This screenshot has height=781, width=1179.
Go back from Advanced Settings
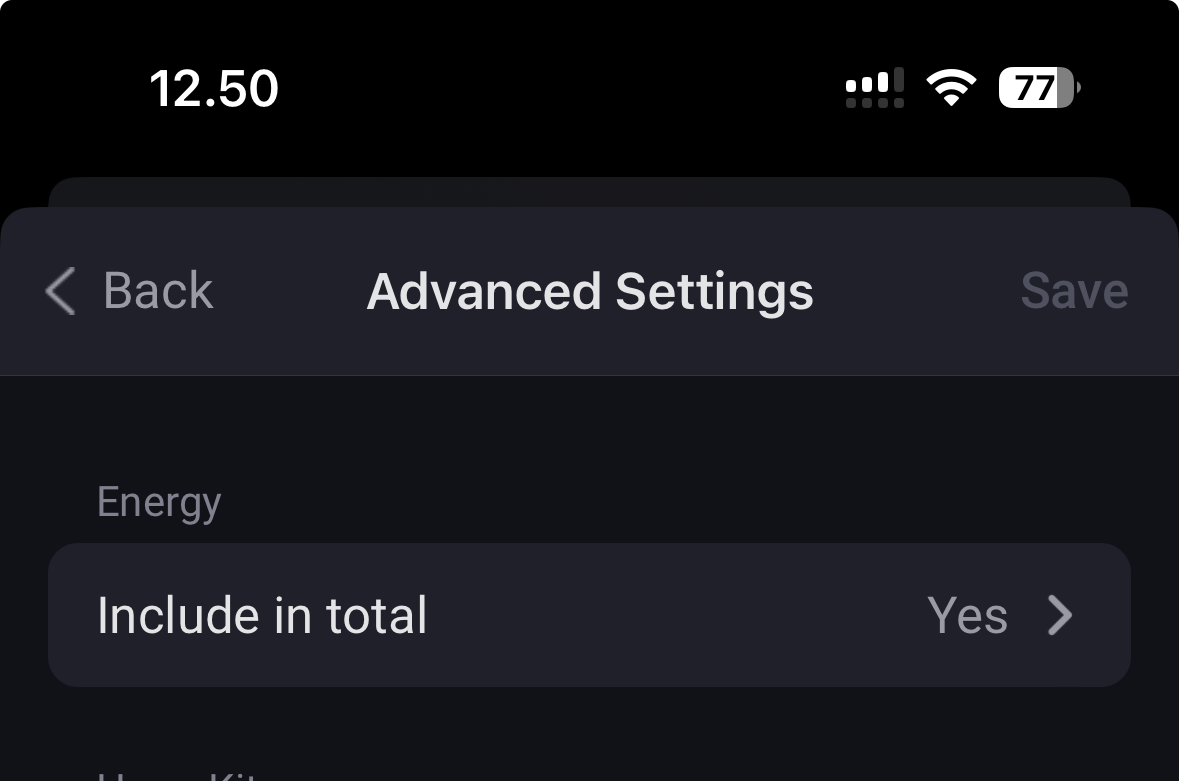pyautogui.click(x=130, y=292)
